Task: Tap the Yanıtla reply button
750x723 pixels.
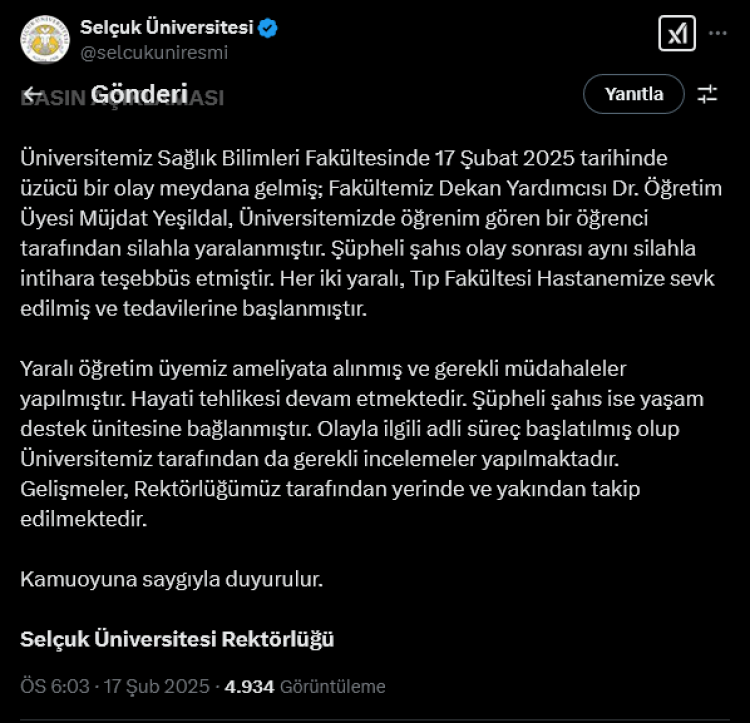Action: tap(634, 95)
